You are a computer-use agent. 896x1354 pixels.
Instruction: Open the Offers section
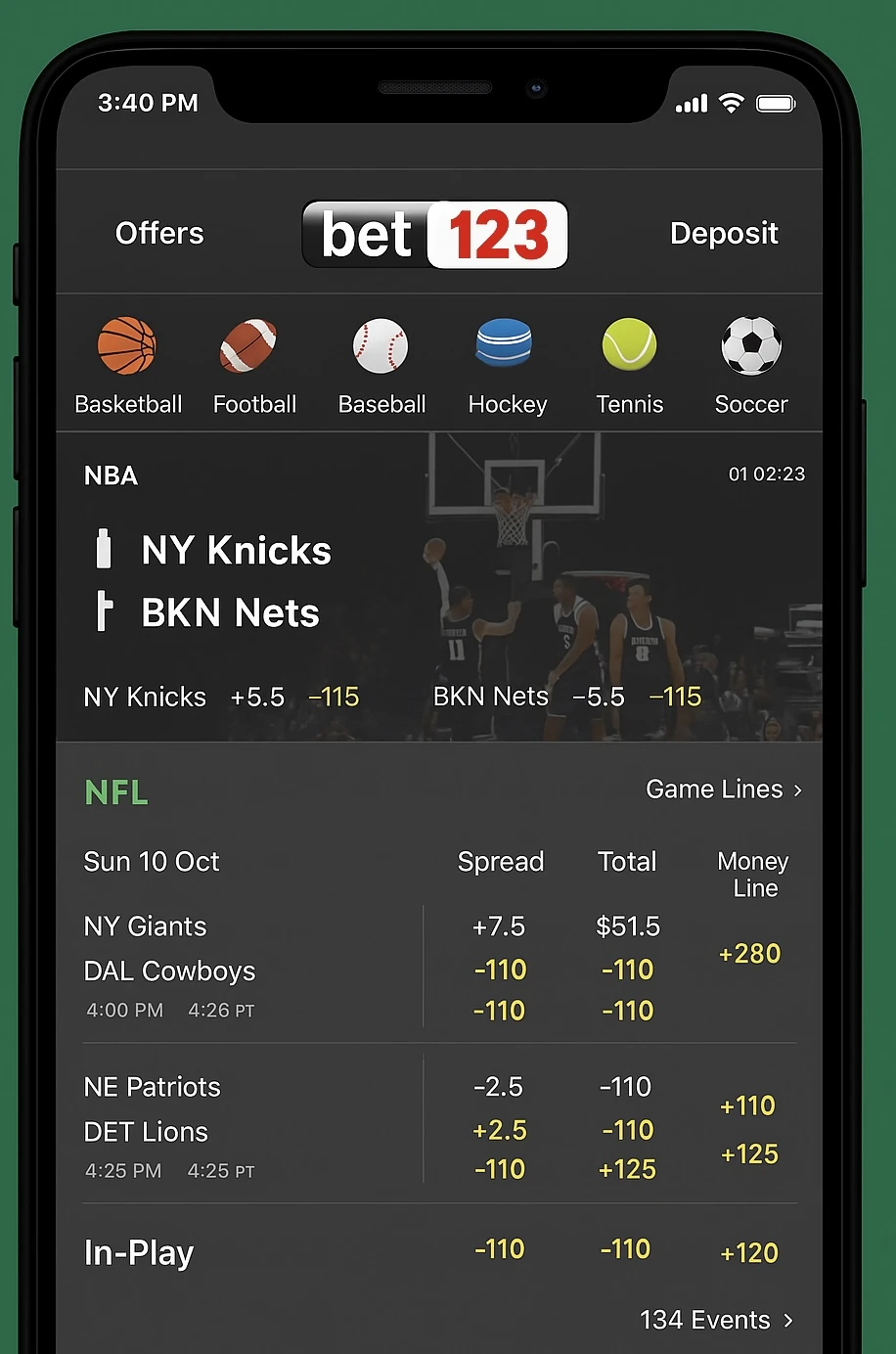pos(159,233)
